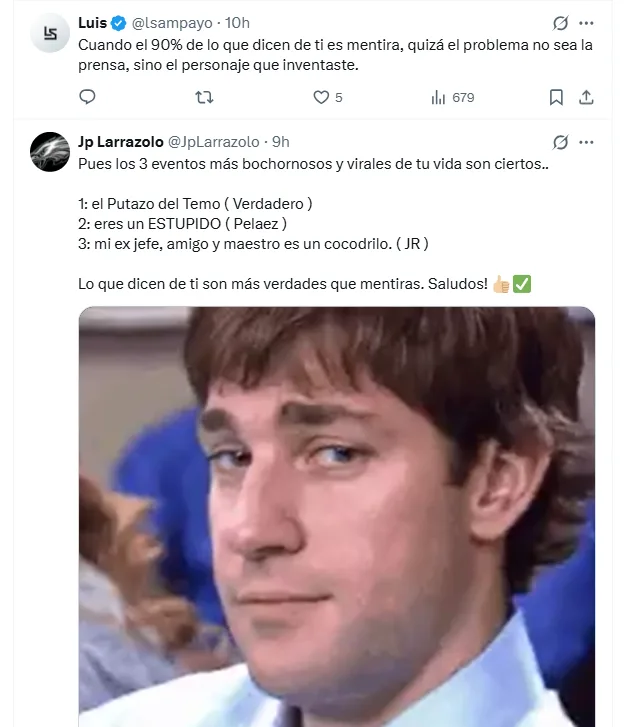Share Luis's tweet
631x727 pixels.
point(587,97)
